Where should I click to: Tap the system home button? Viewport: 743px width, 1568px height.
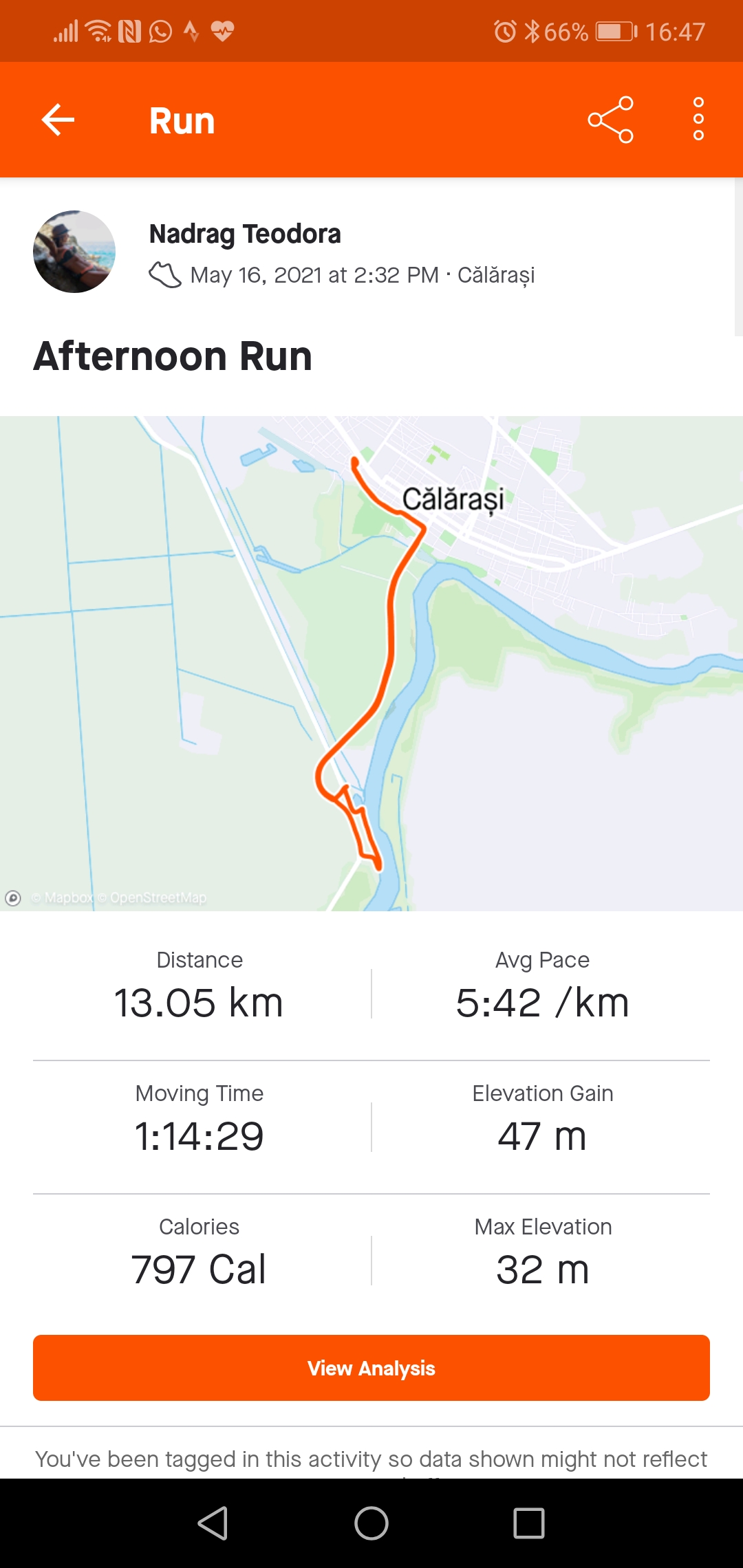[x=371, y=1523]
